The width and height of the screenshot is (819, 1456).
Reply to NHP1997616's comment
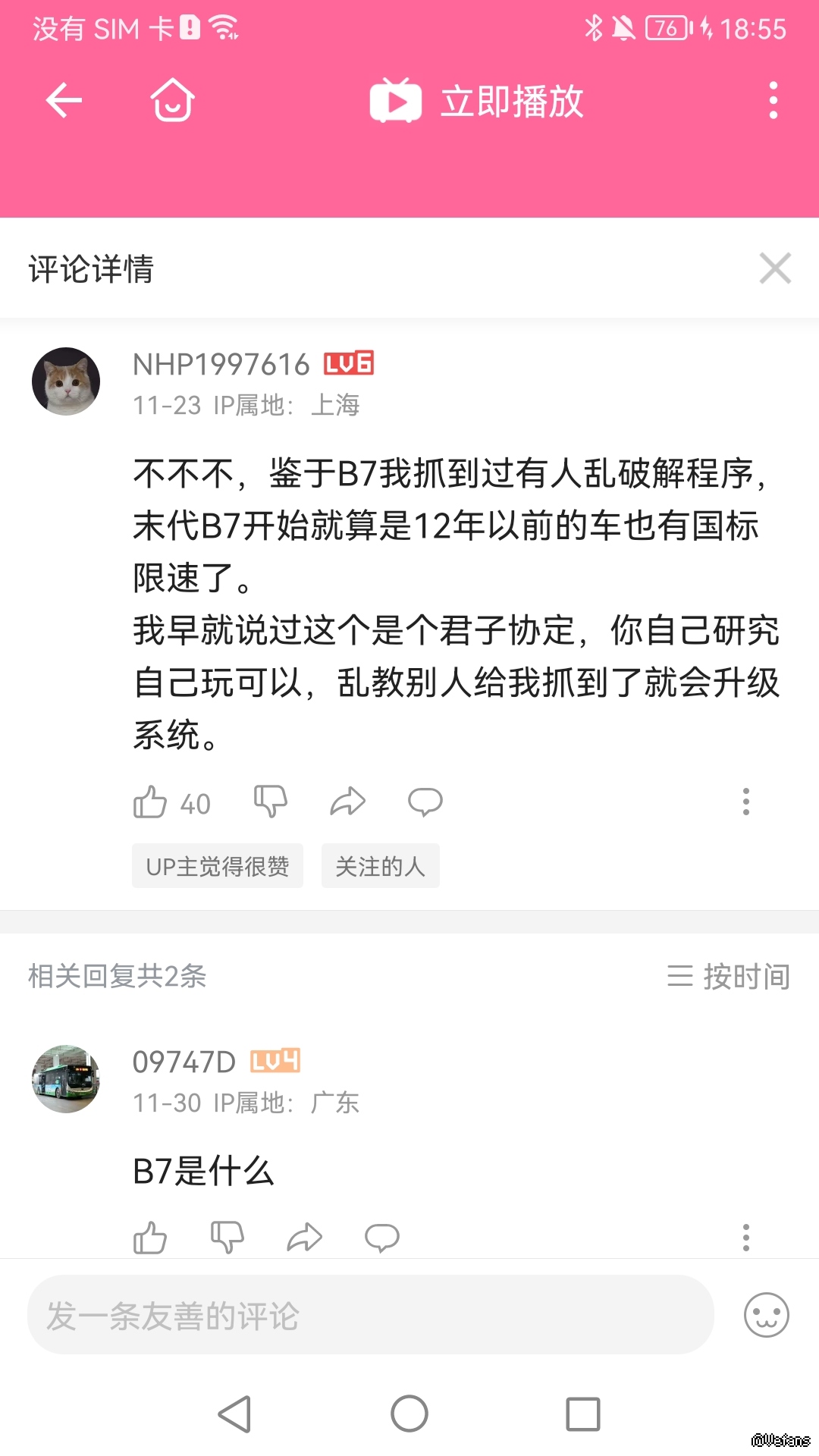(425, 802)
